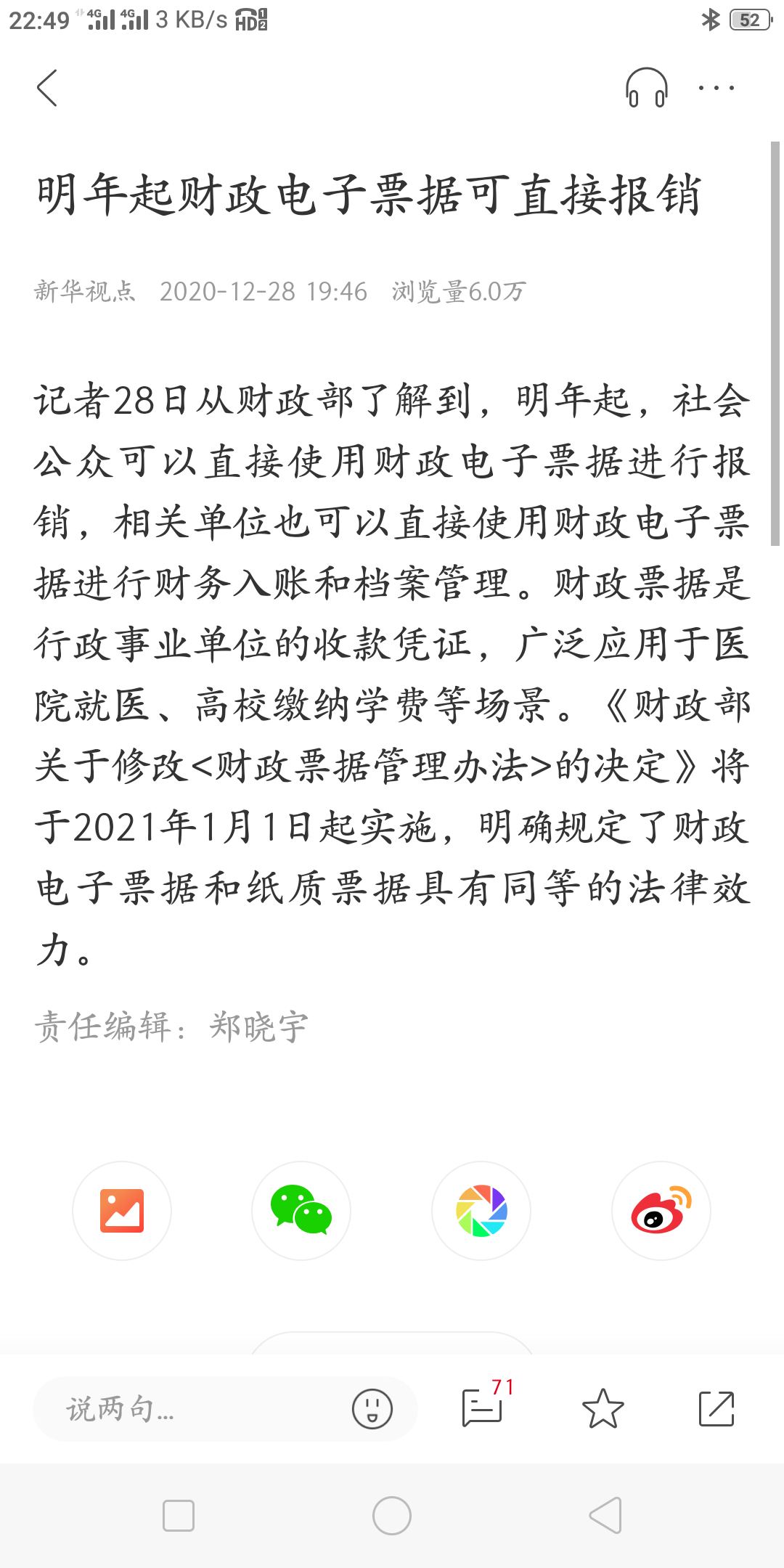Share the article as an image
The height and width of the screenshot is (1568, 784).
(122, 1211)
